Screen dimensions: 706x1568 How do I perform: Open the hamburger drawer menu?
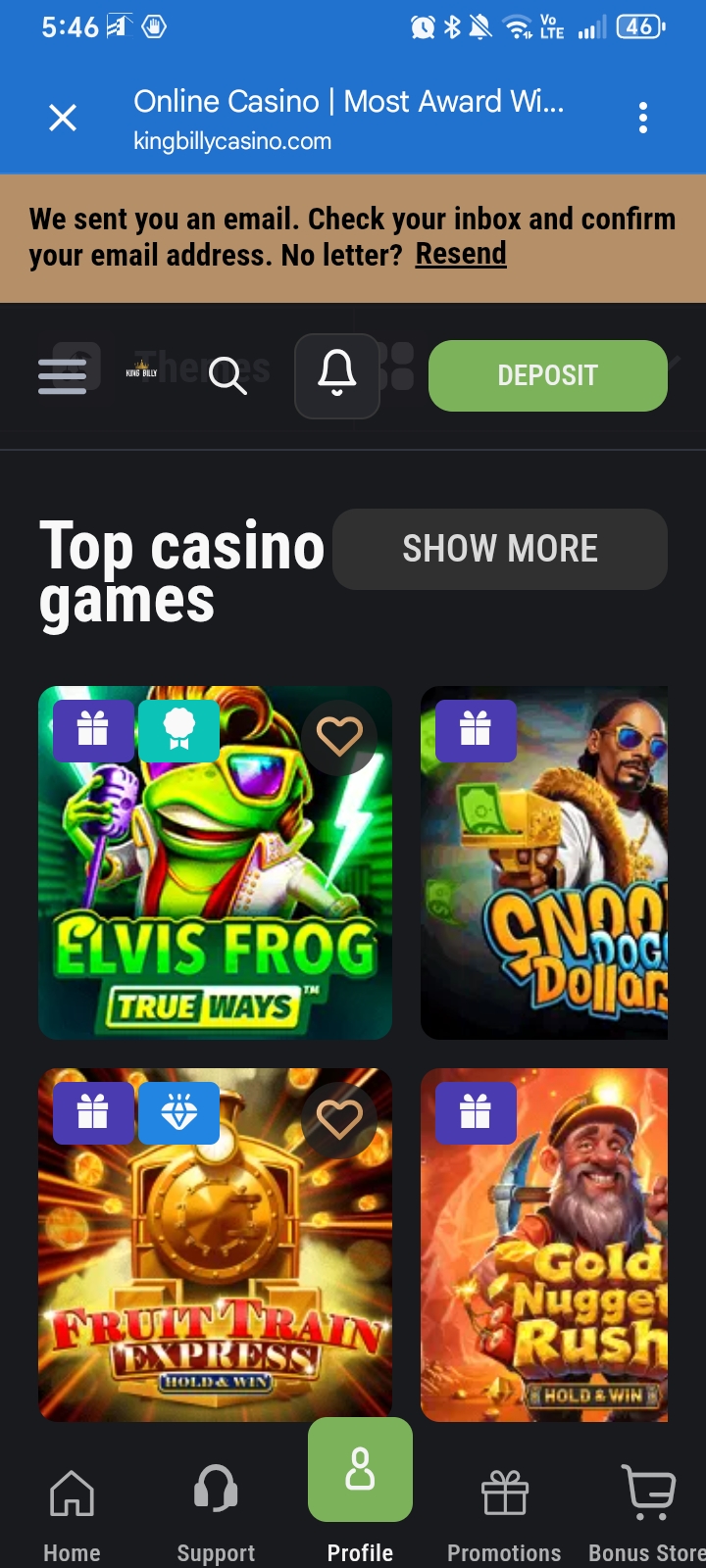click(x=63, y=375)
